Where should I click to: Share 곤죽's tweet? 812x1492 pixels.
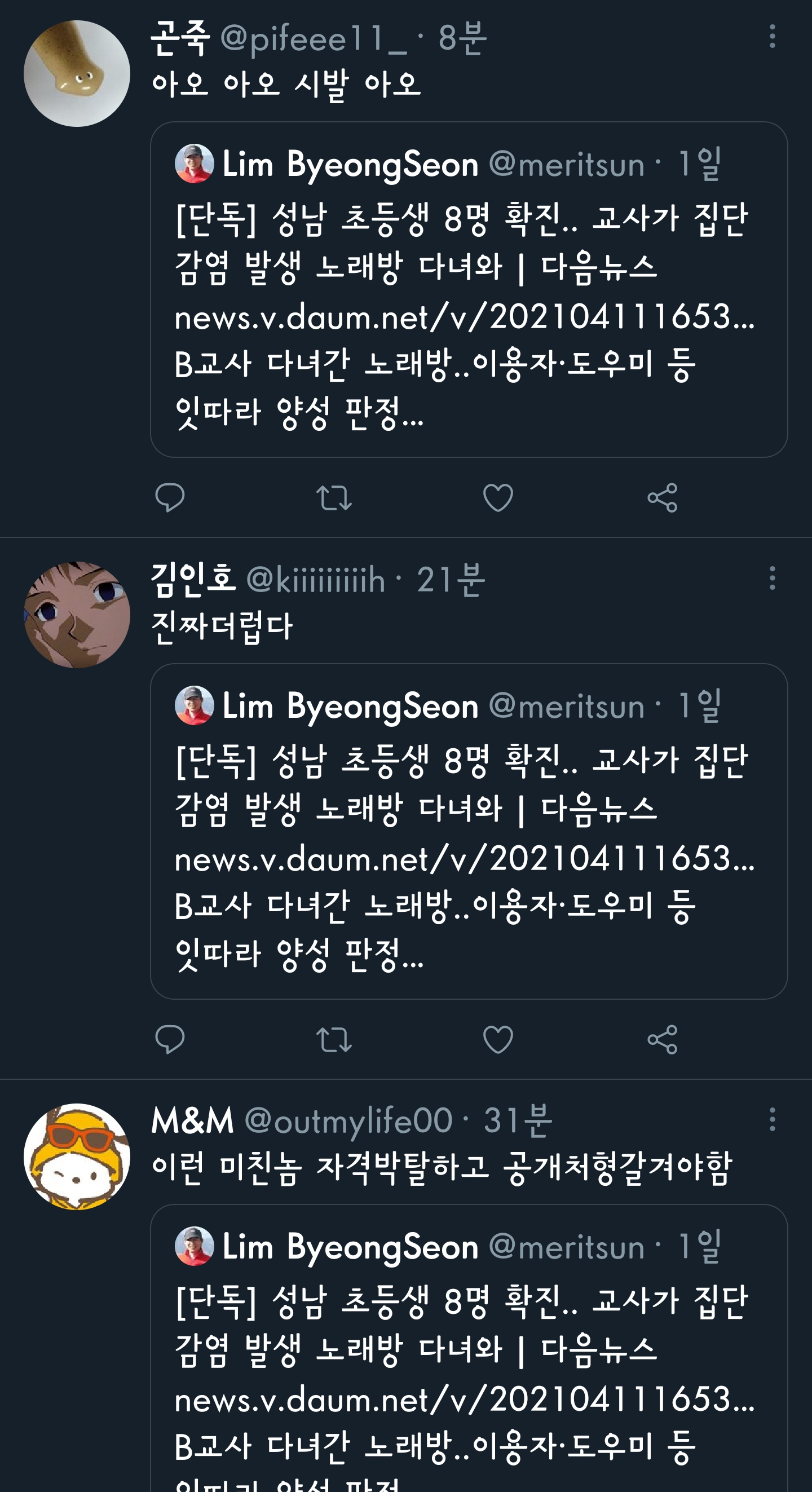662,497
